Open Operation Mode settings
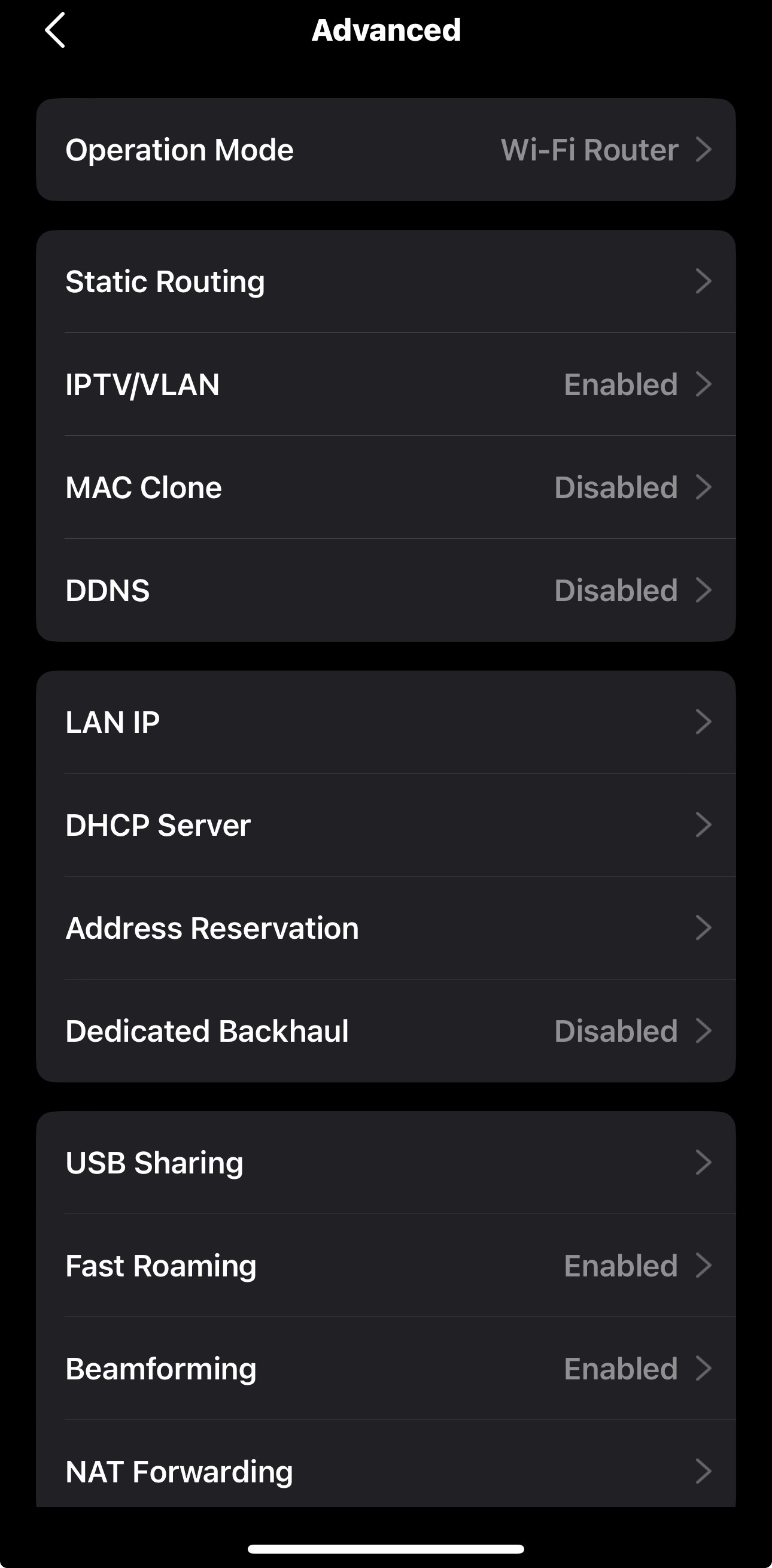This screenshot has height=1568, width=772. [x=385, y=150]
